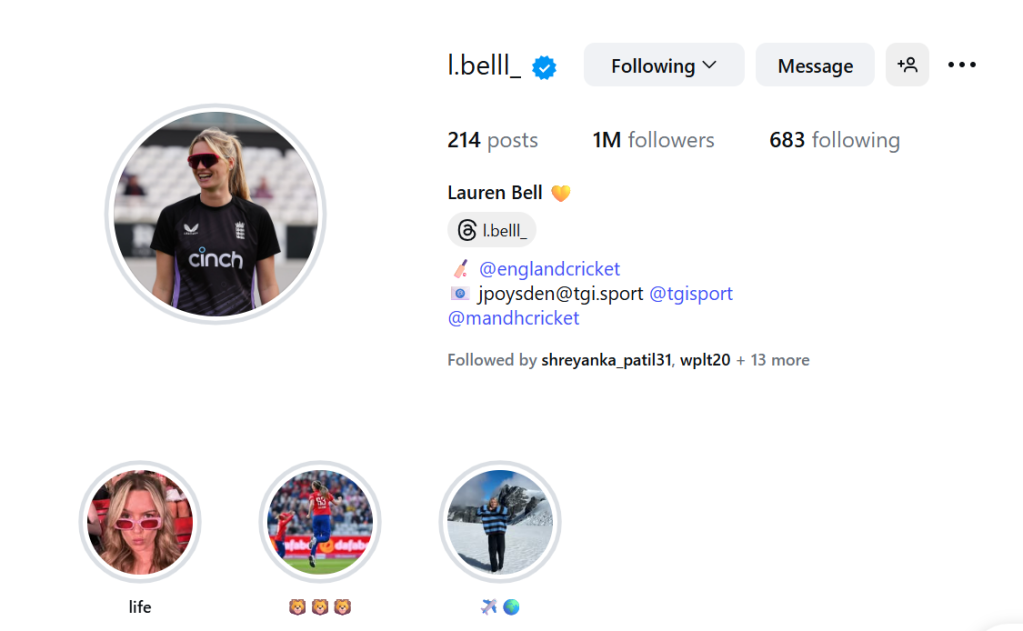Open the Following dropdown

663,66
